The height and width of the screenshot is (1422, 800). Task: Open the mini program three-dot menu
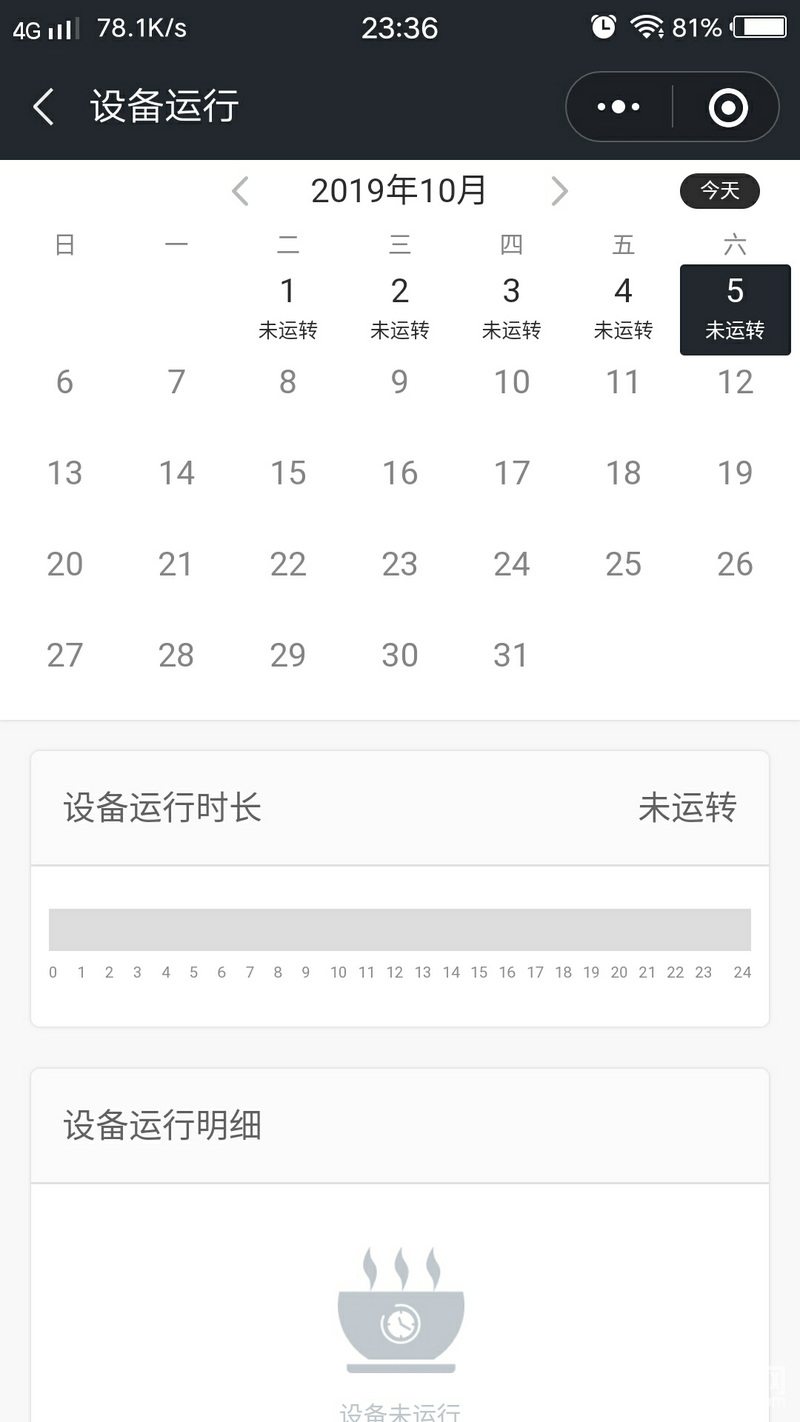pyautogui.click(x=619, y=107)
